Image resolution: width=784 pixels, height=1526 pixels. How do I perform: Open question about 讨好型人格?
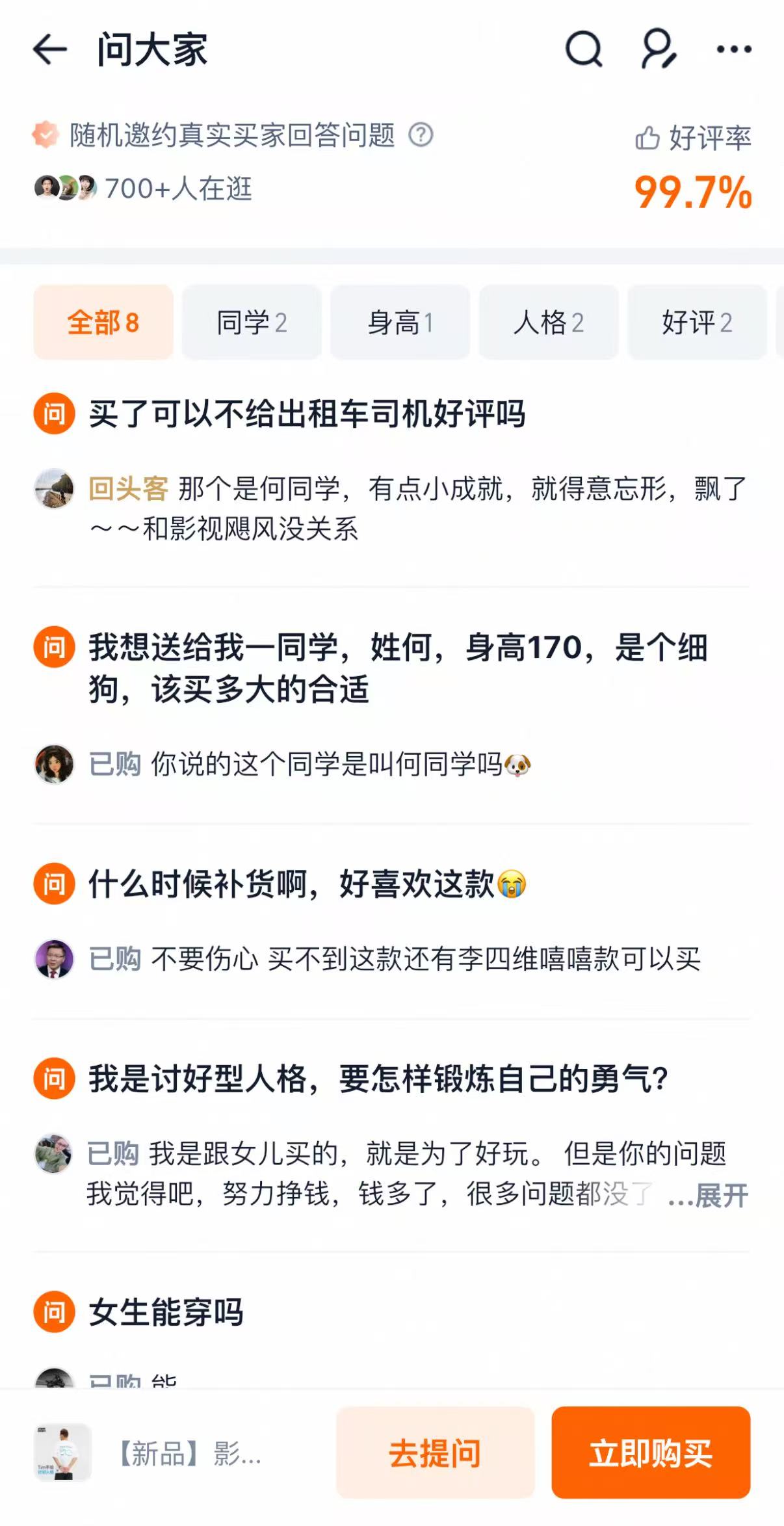tap(378, 1079)
